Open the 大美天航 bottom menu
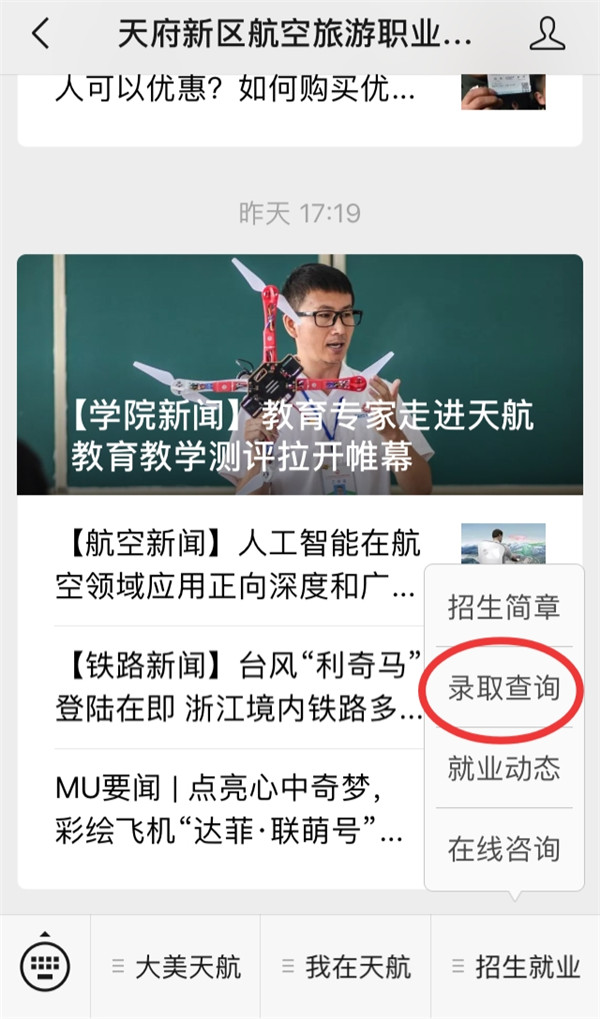The height and width of the screenshot is (1019, 600). tap(176, 967)
